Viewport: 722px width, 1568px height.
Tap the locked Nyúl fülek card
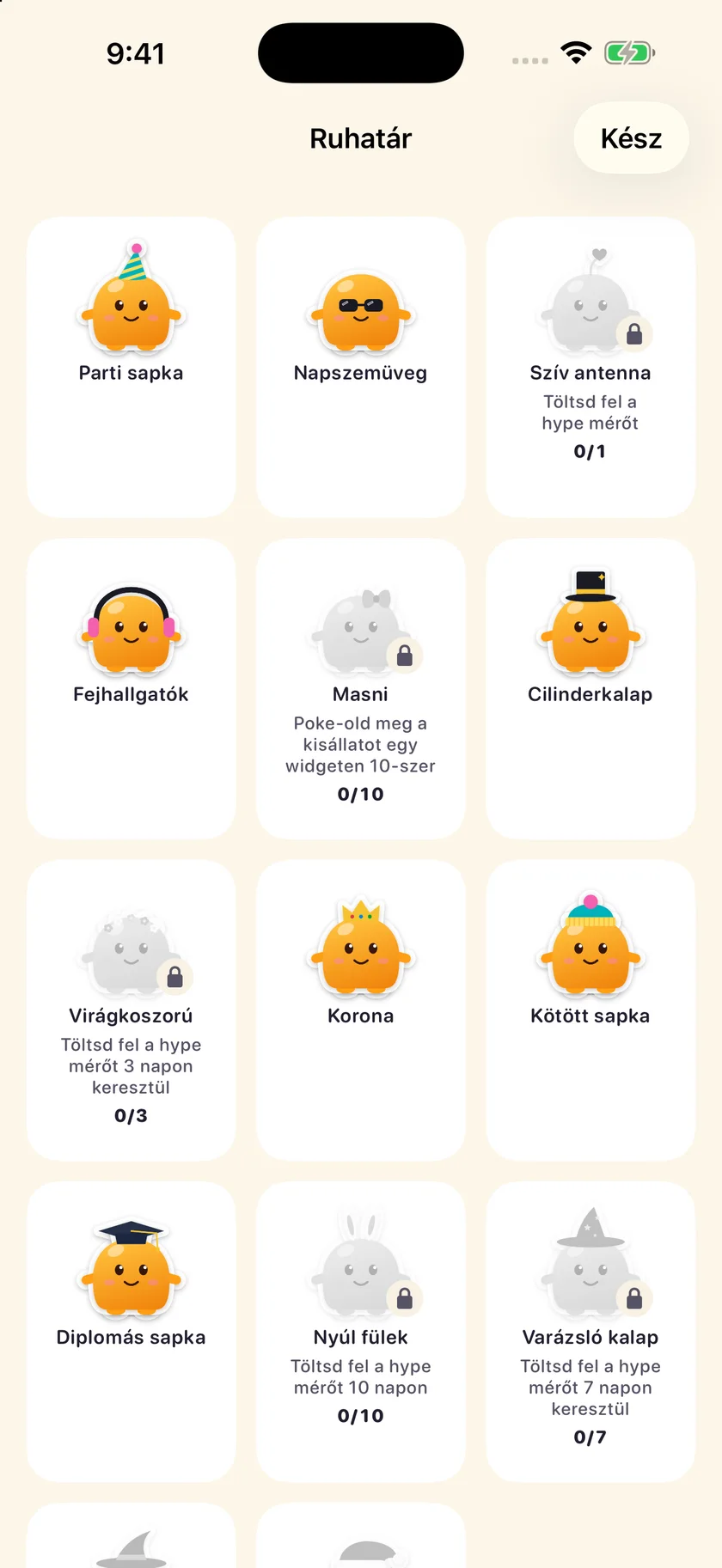pos(361,1331)
